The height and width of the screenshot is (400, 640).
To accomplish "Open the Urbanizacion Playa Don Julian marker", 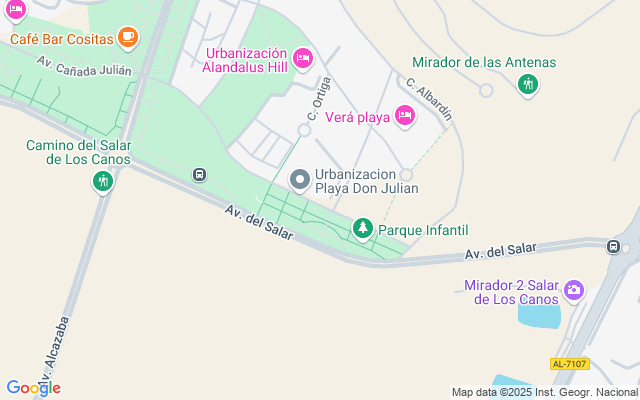I will (299, 180).
